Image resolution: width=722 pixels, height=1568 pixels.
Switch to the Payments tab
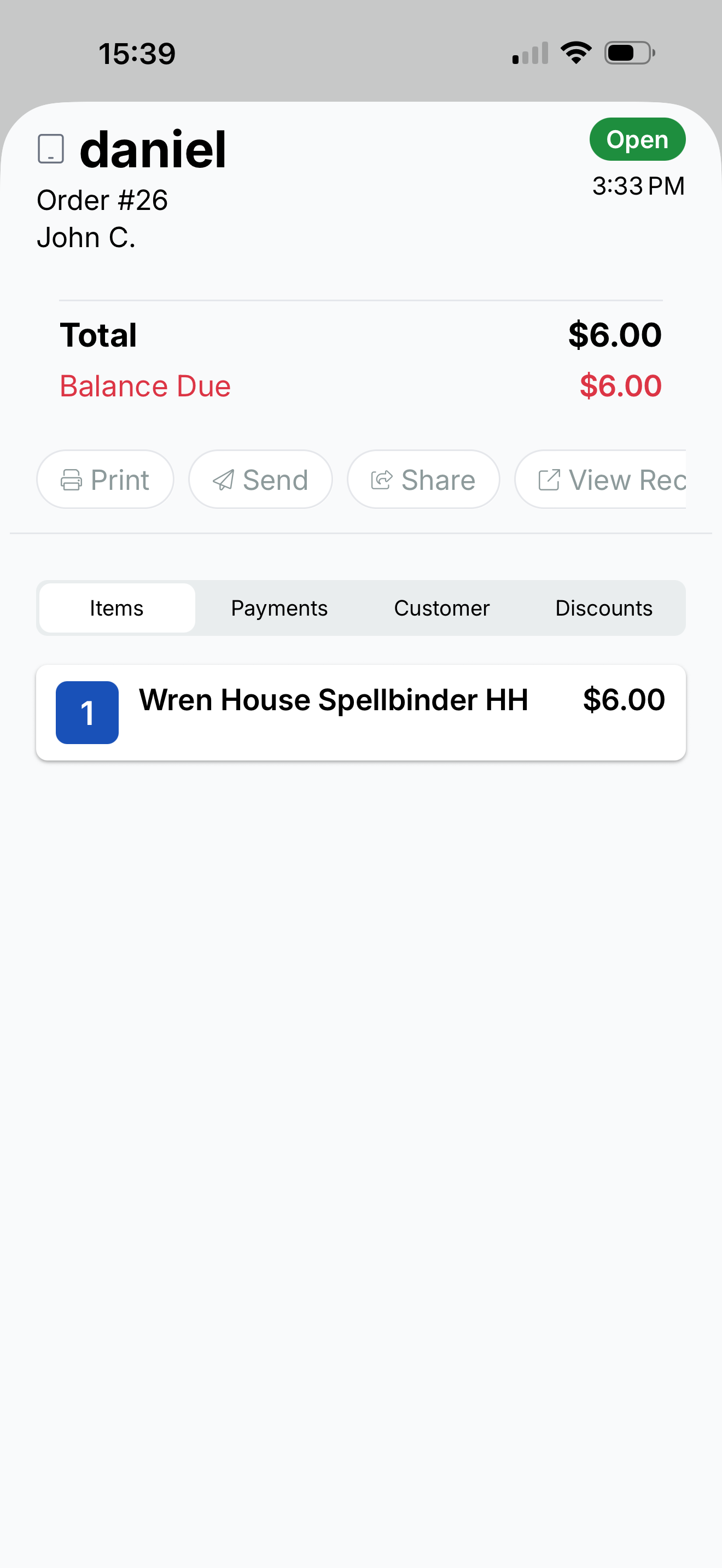coord(280,608)
